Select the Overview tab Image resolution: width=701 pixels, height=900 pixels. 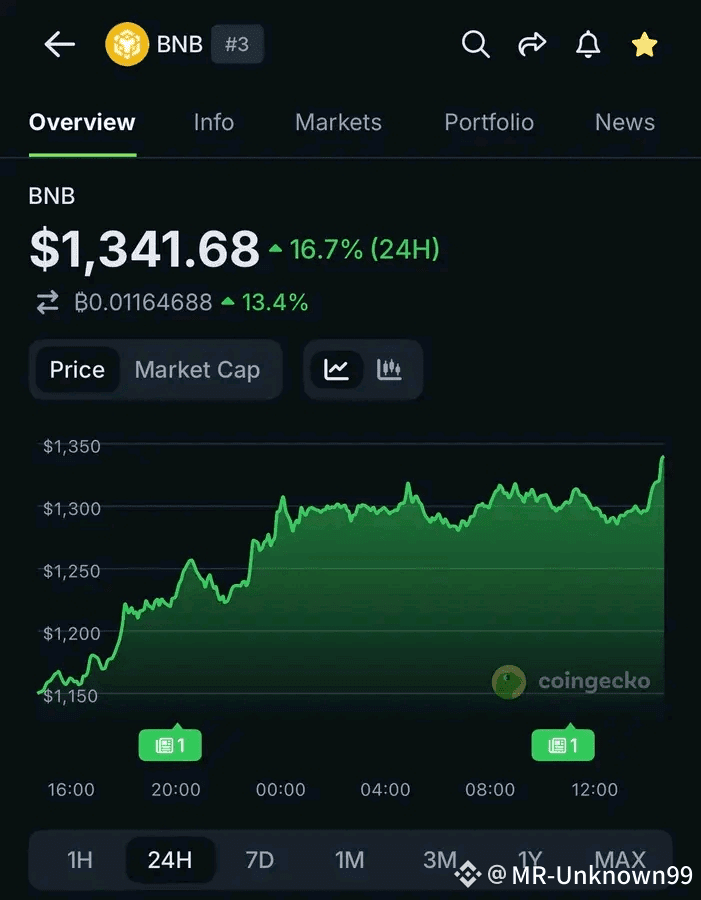point(82,122)
